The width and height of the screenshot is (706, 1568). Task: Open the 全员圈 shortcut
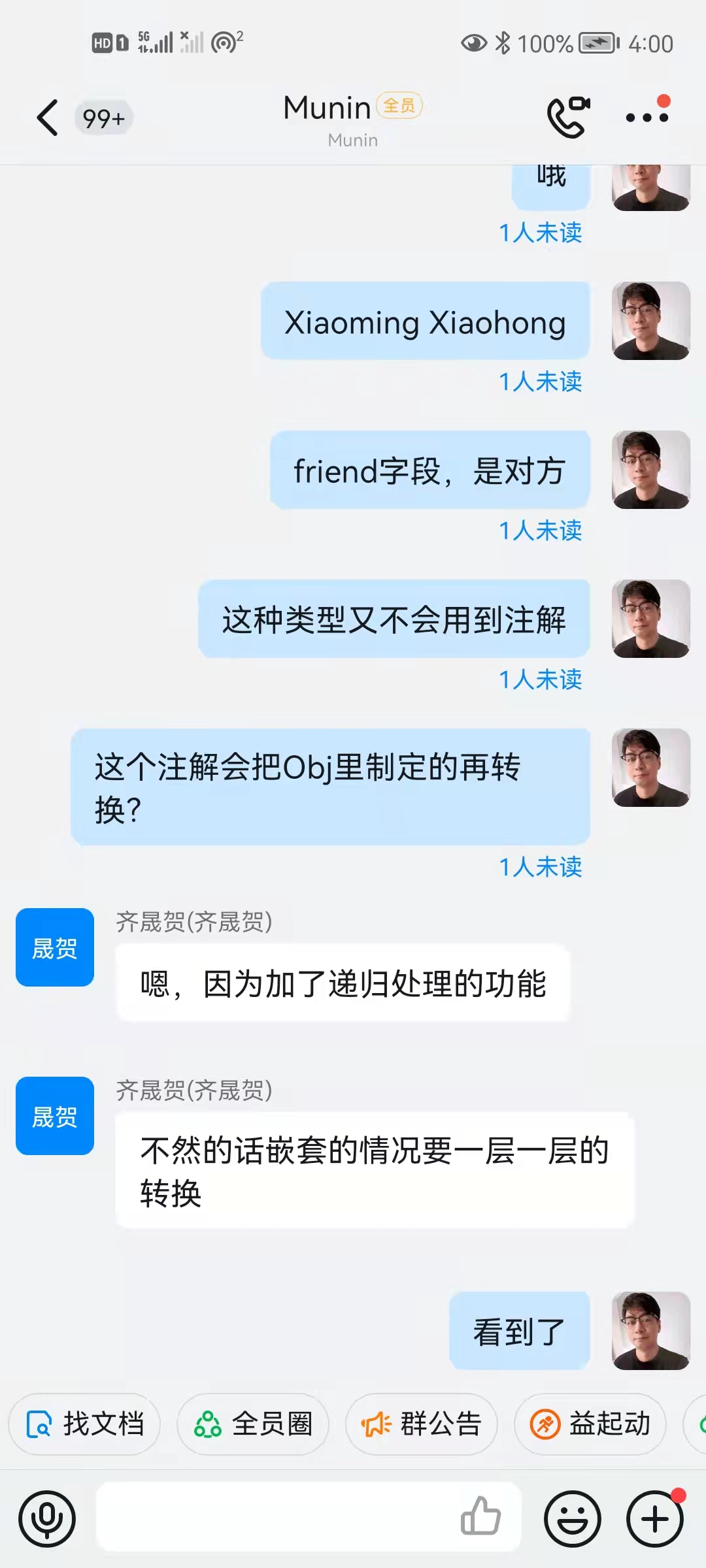tap(253, 1424)
